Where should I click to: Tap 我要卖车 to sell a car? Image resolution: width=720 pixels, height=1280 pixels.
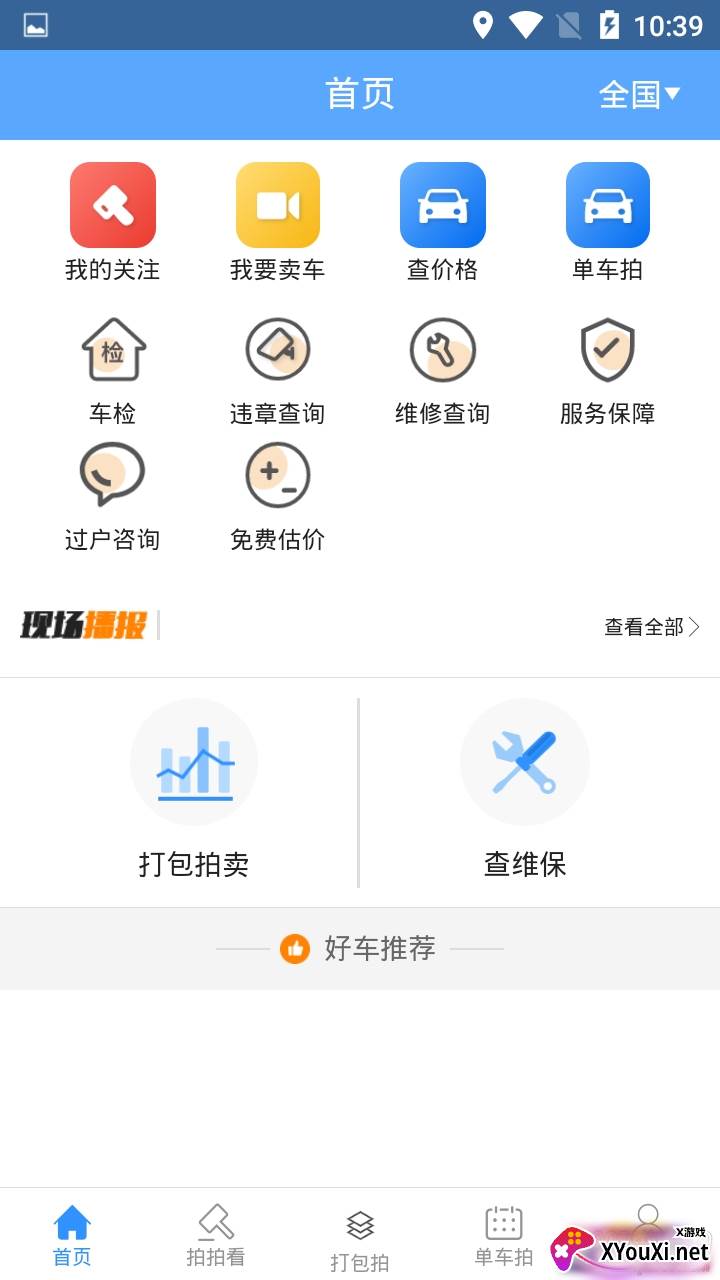[x=278, y=222]
